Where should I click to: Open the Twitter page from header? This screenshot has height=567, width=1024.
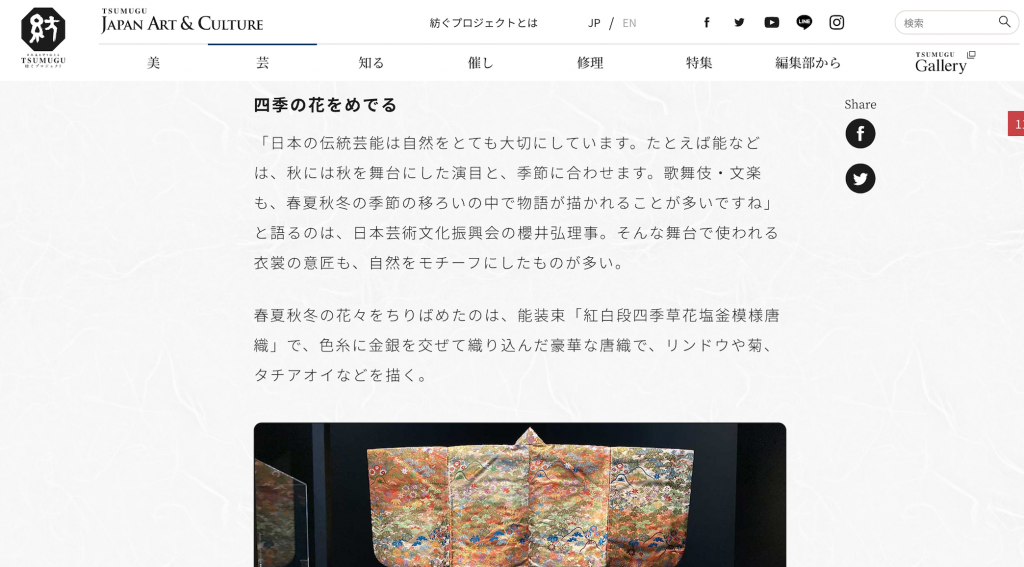pyautogui.click(x=739, y=23)
